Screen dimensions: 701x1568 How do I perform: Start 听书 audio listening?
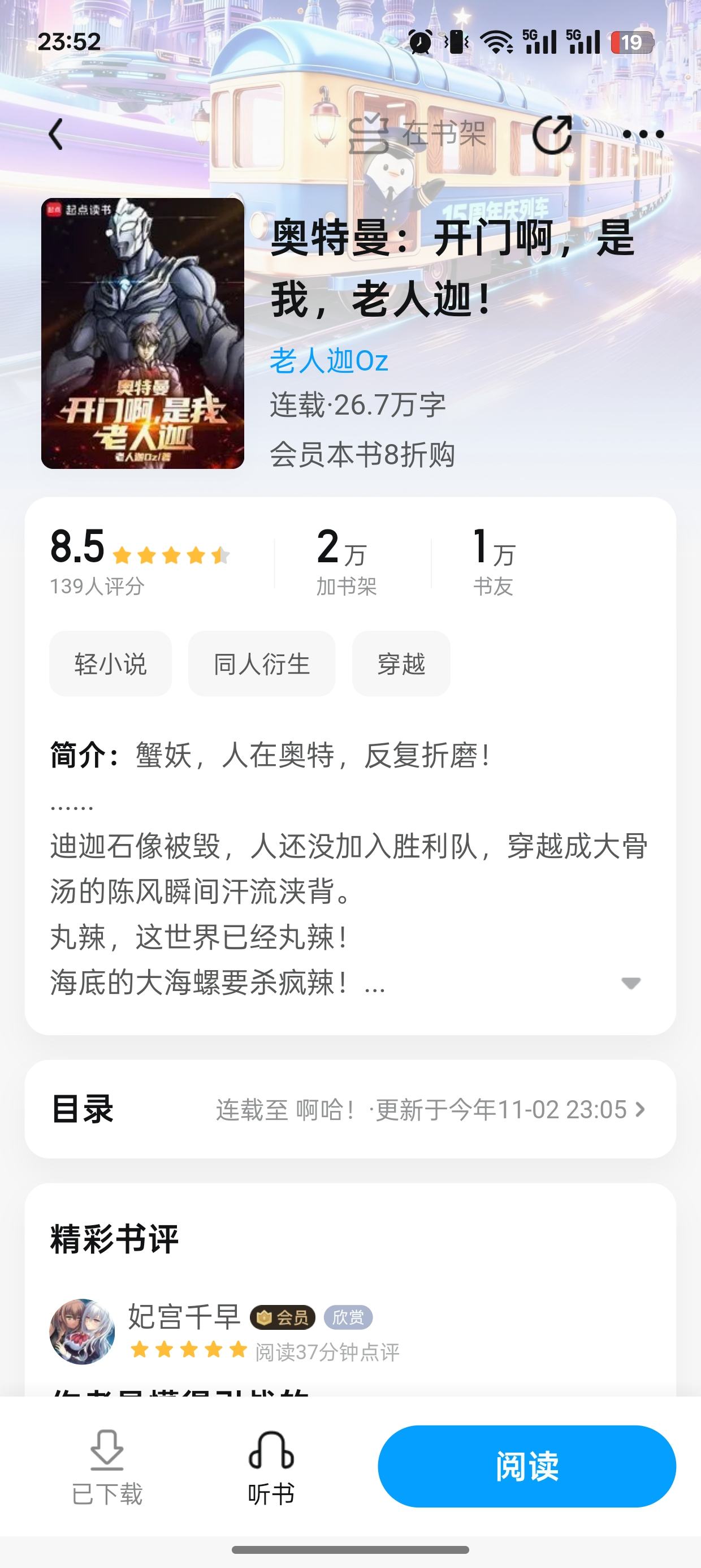pos(271,1467)
